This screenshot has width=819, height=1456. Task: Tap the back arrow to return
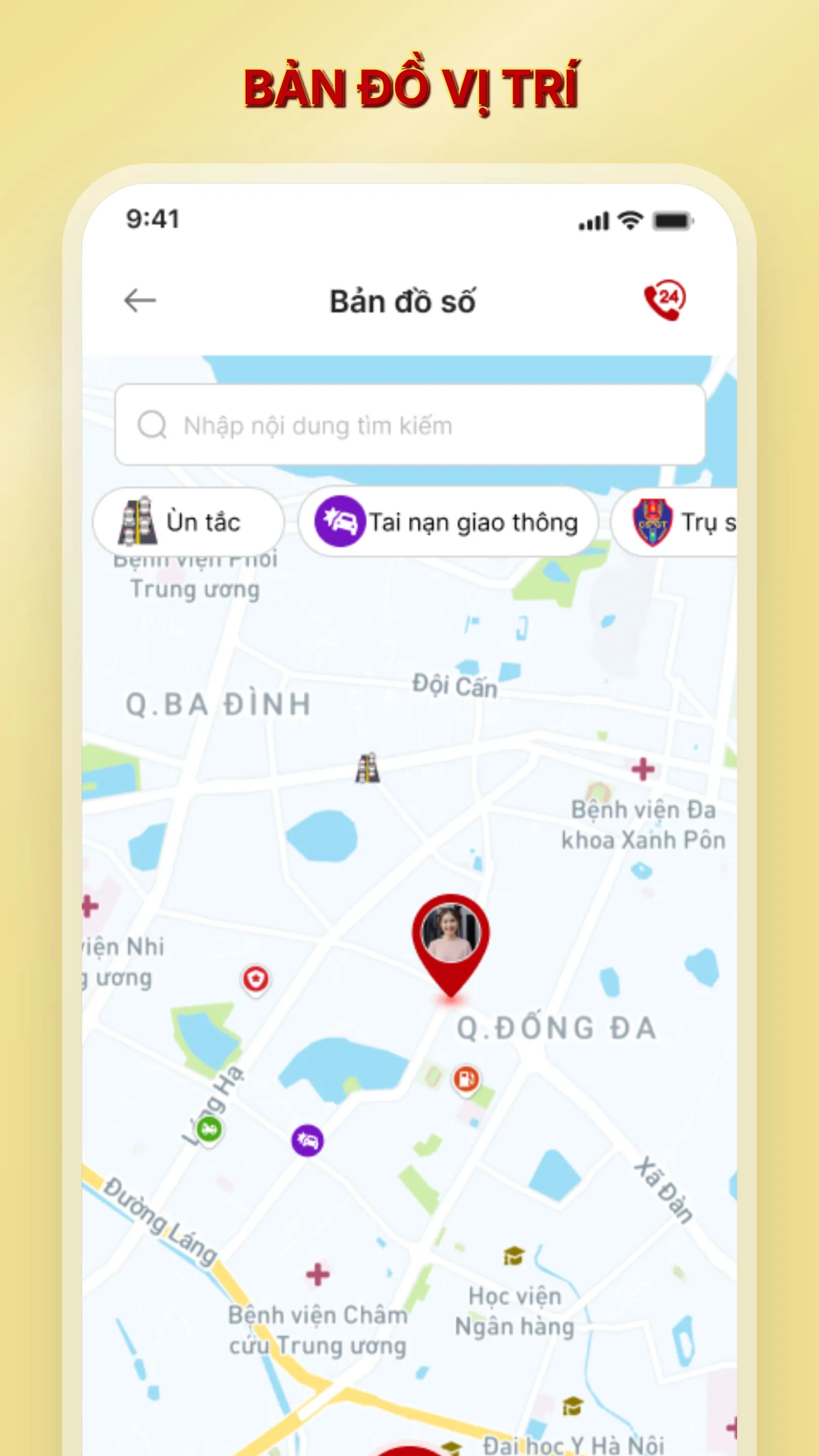click(x=140, y=300)
